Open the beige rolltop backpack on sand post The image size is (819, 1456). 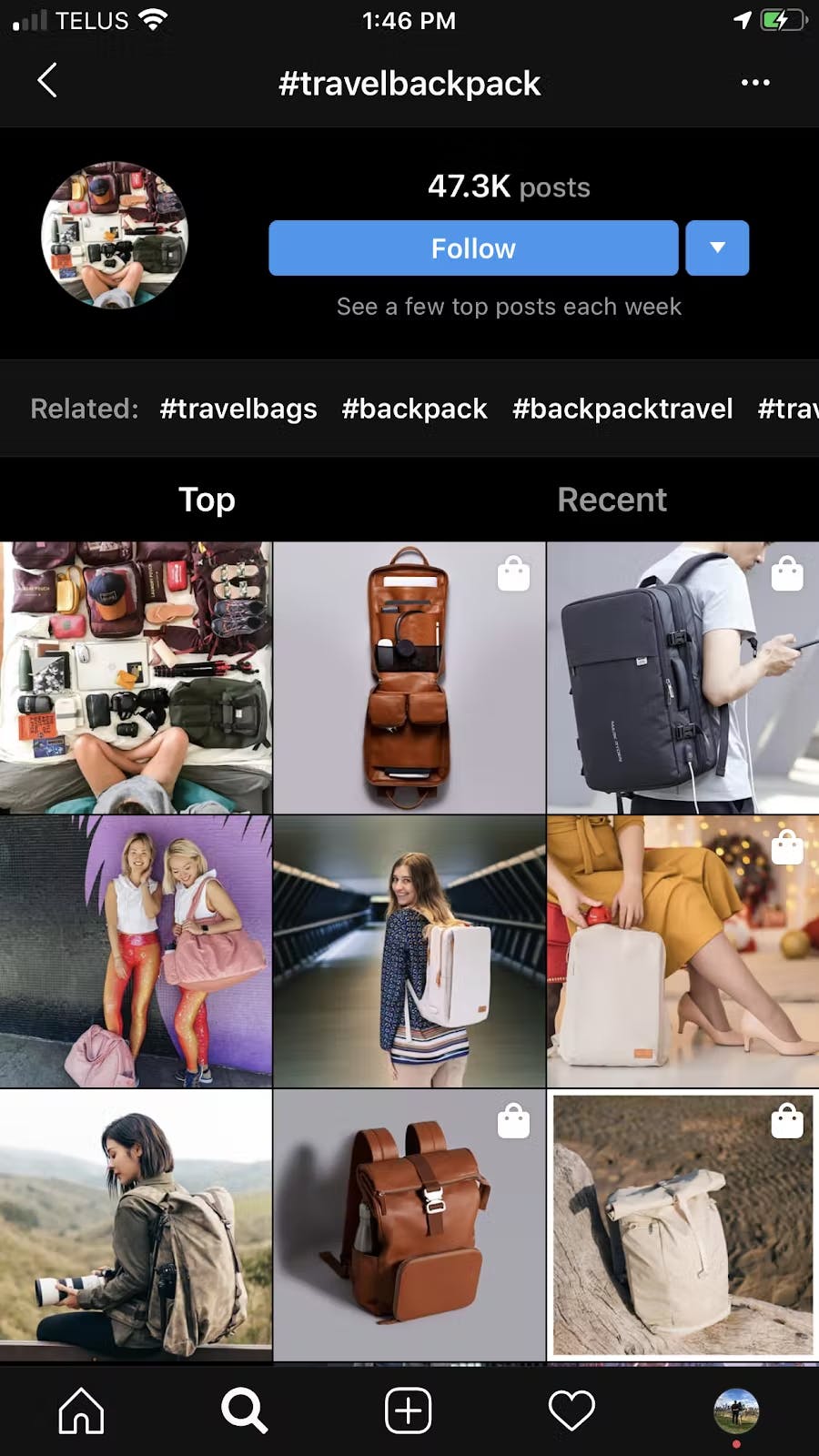(x=683, y=1226)
